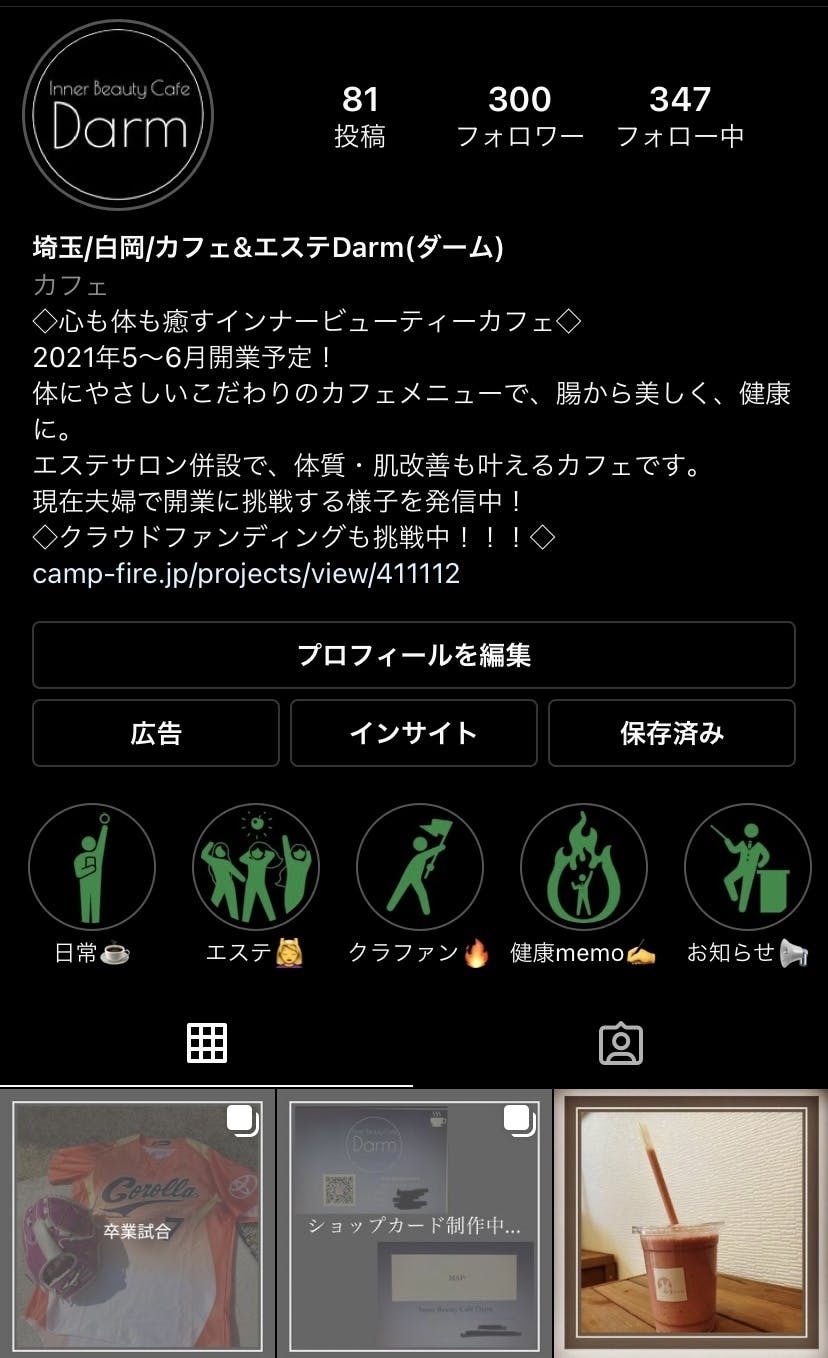
Task: View the フォロワー list
Action: [x=520, y=116]
